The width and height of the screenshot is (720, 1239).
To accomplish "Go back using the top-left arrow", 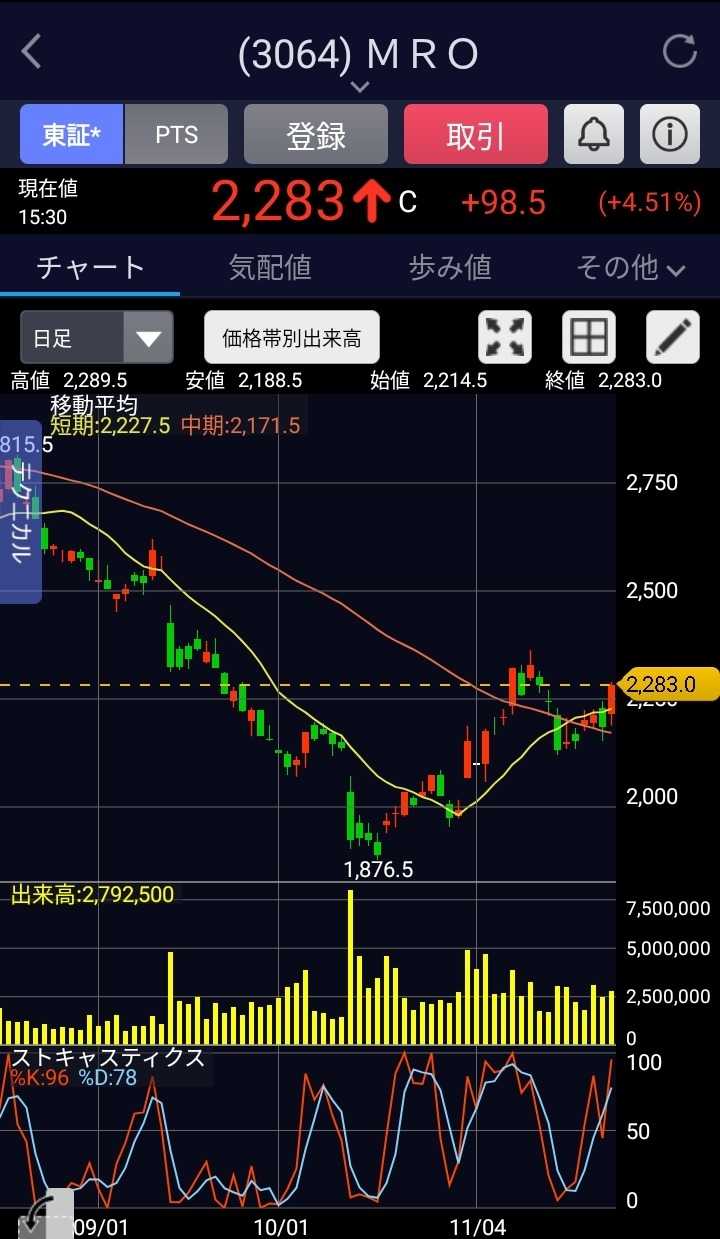I will pyautogui.click(x=32, y=52).
